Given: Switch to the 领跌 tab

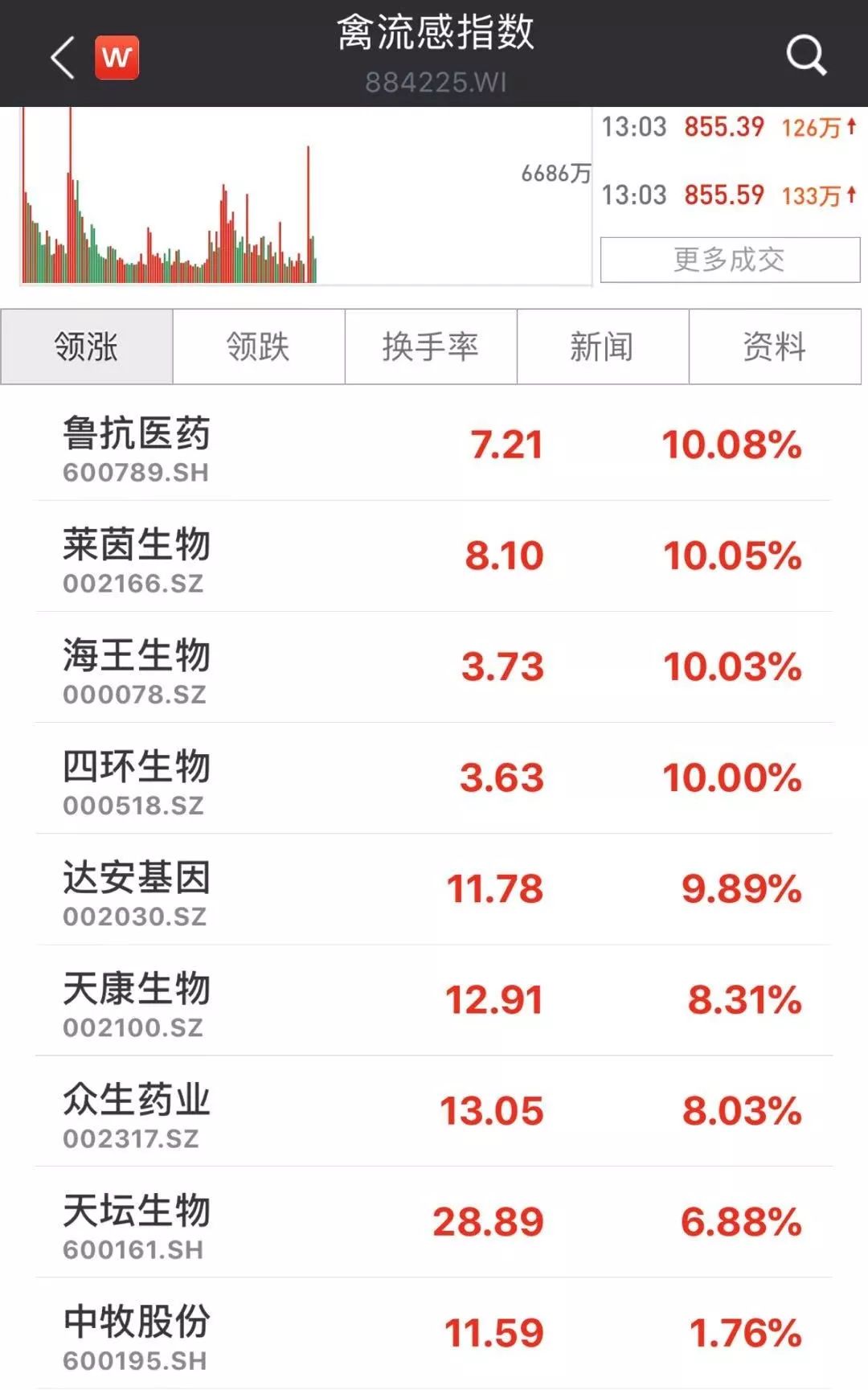Looking at the screenshot, I should [x=258, y=347].
